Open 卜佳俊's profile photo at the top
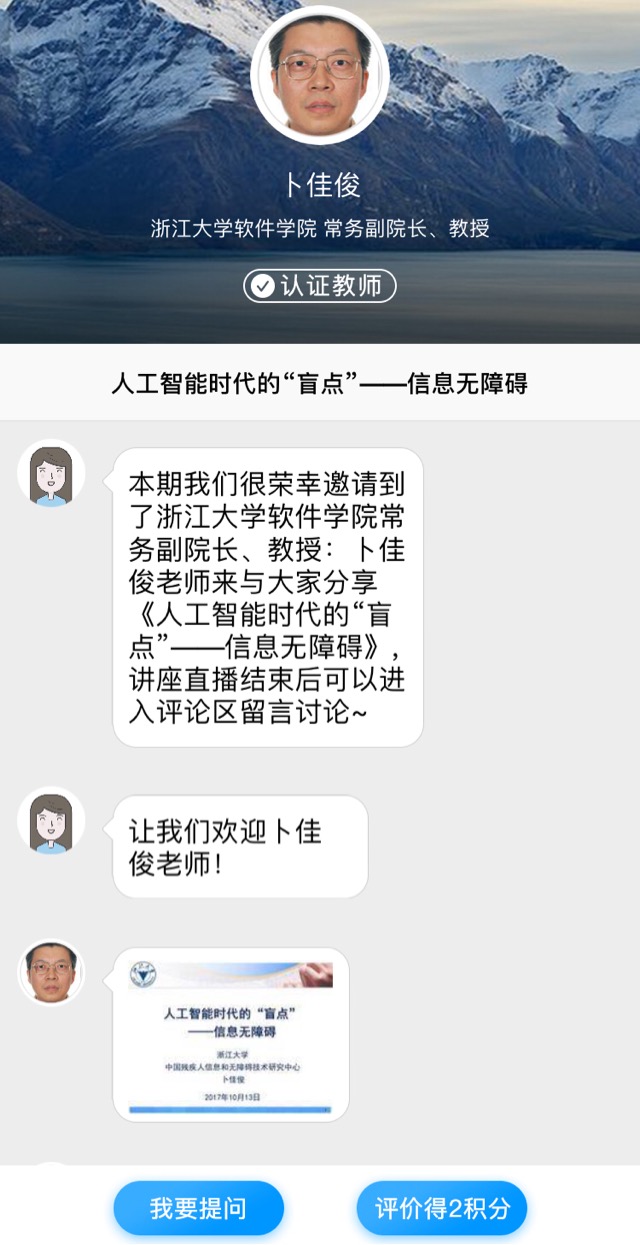This screenshot has width=640, height=1245. point(320,75)
